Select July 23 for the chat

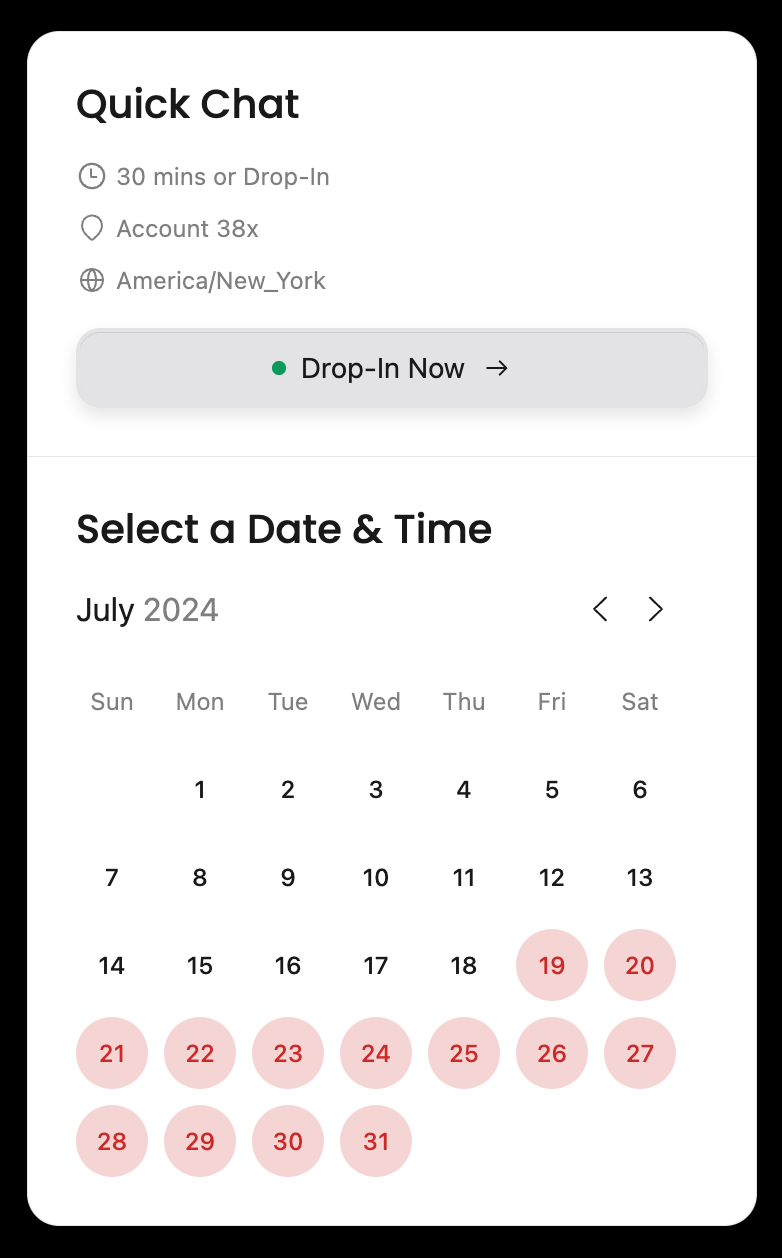click(x=288, y=1053)
